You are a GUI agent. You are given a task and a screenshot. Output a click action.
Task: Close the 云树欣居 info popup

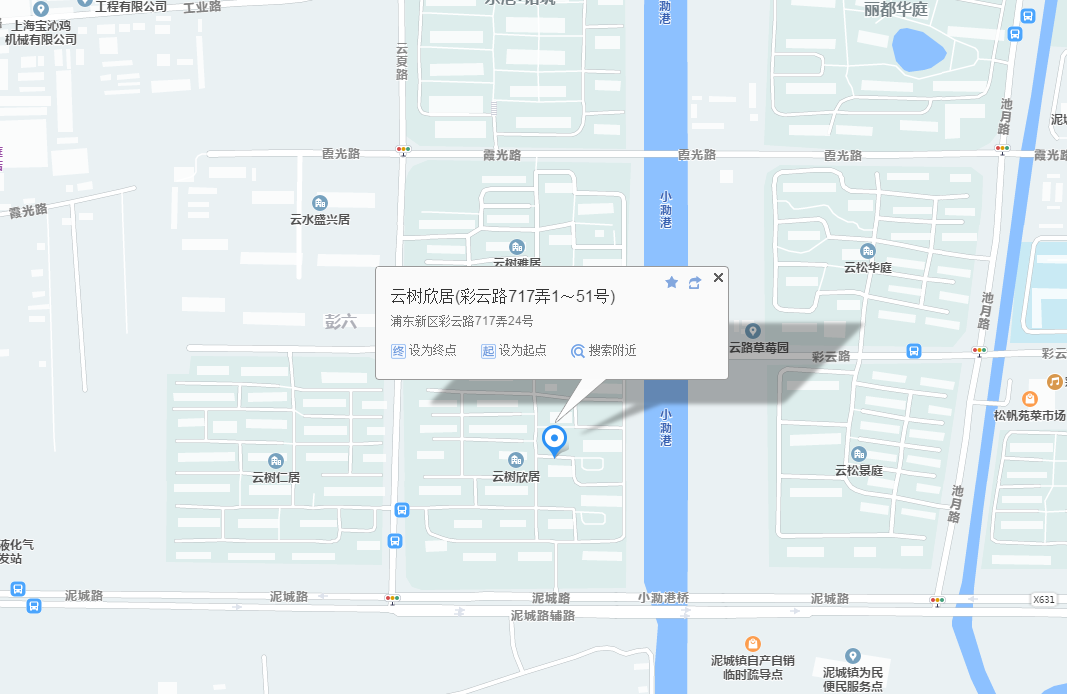(718, 278)
